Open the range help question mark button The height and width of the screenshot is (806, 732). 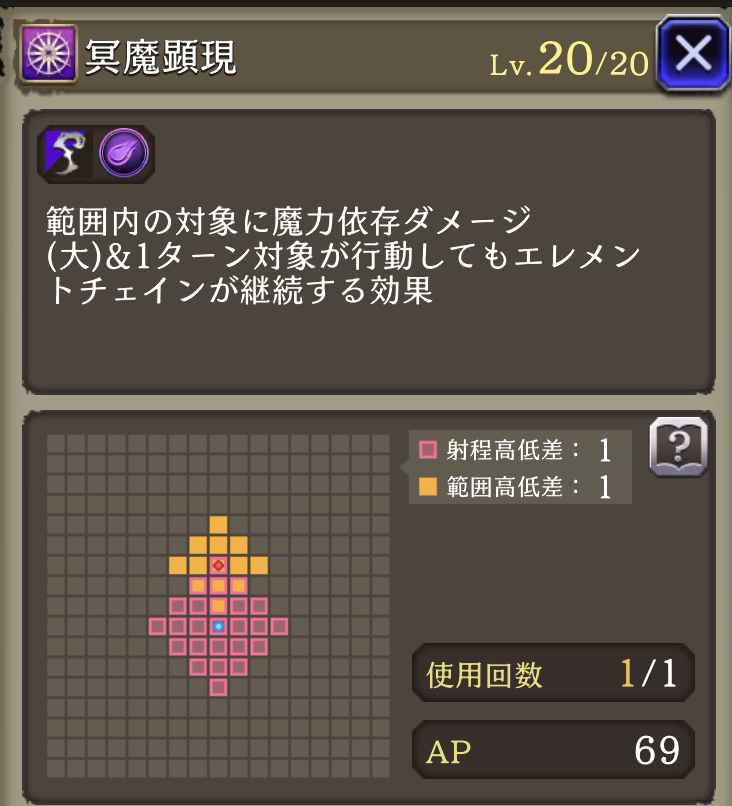[x=678, y=447]
